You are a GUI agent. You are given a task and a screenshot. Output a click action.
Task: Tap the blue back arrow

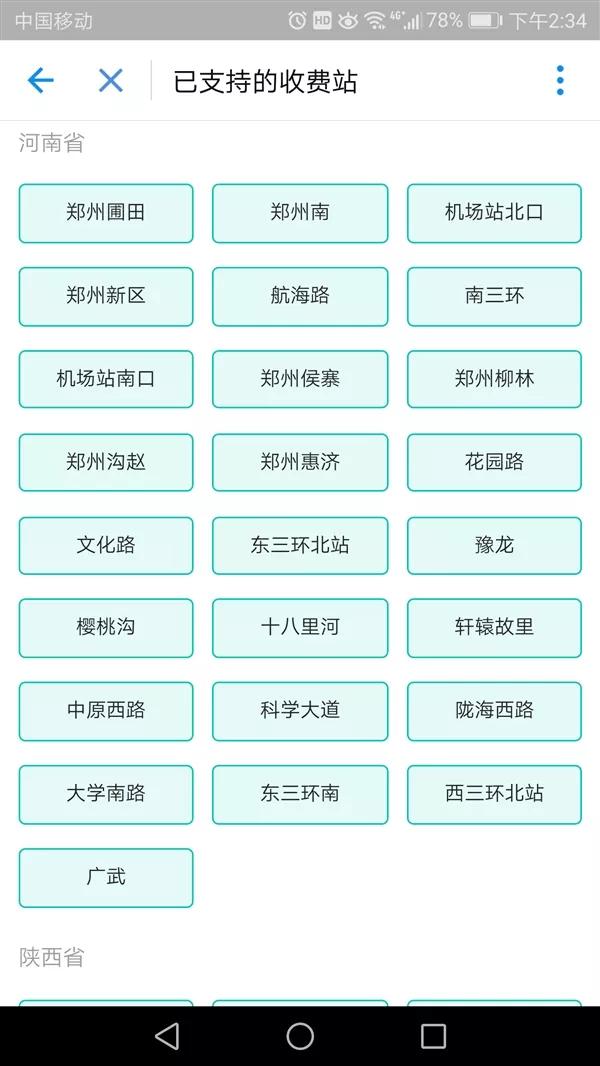coord(40,81)
